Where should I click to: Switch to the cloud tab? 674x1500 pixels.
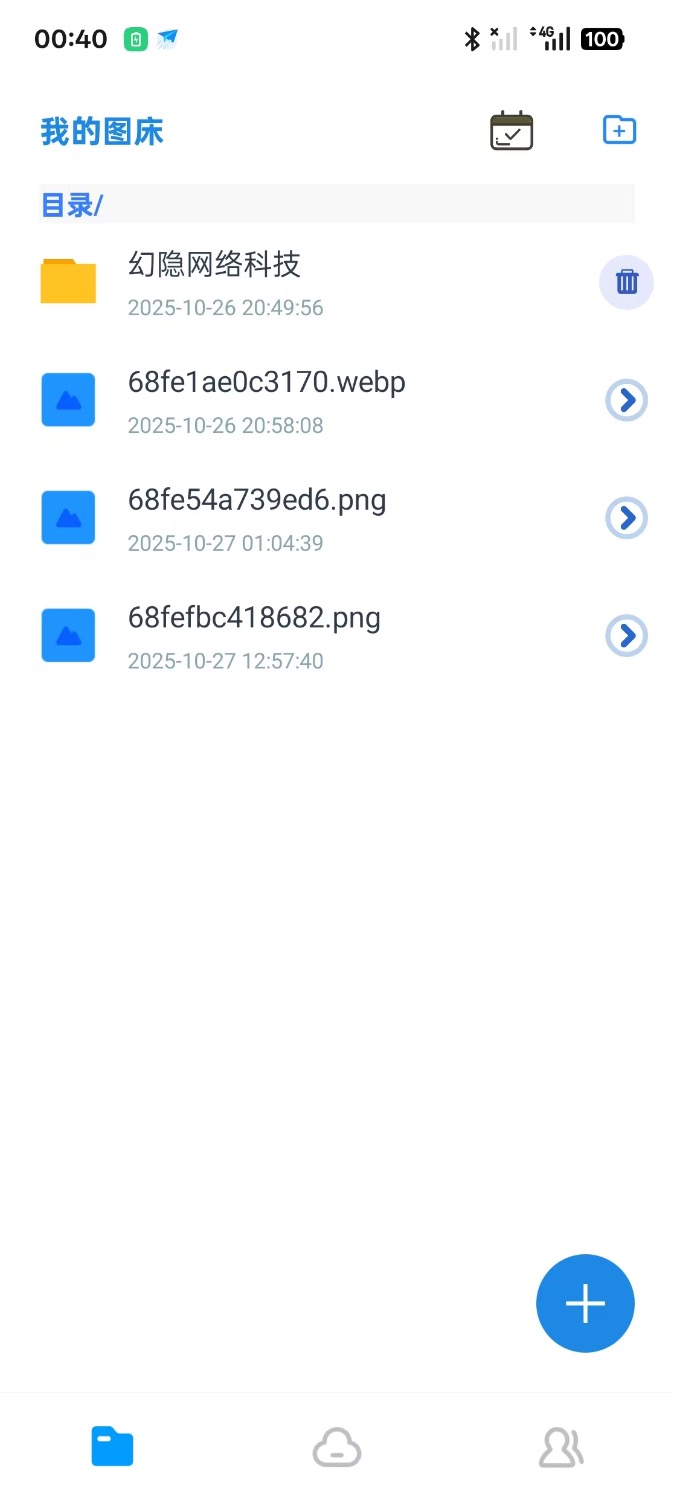[337, 1447]
